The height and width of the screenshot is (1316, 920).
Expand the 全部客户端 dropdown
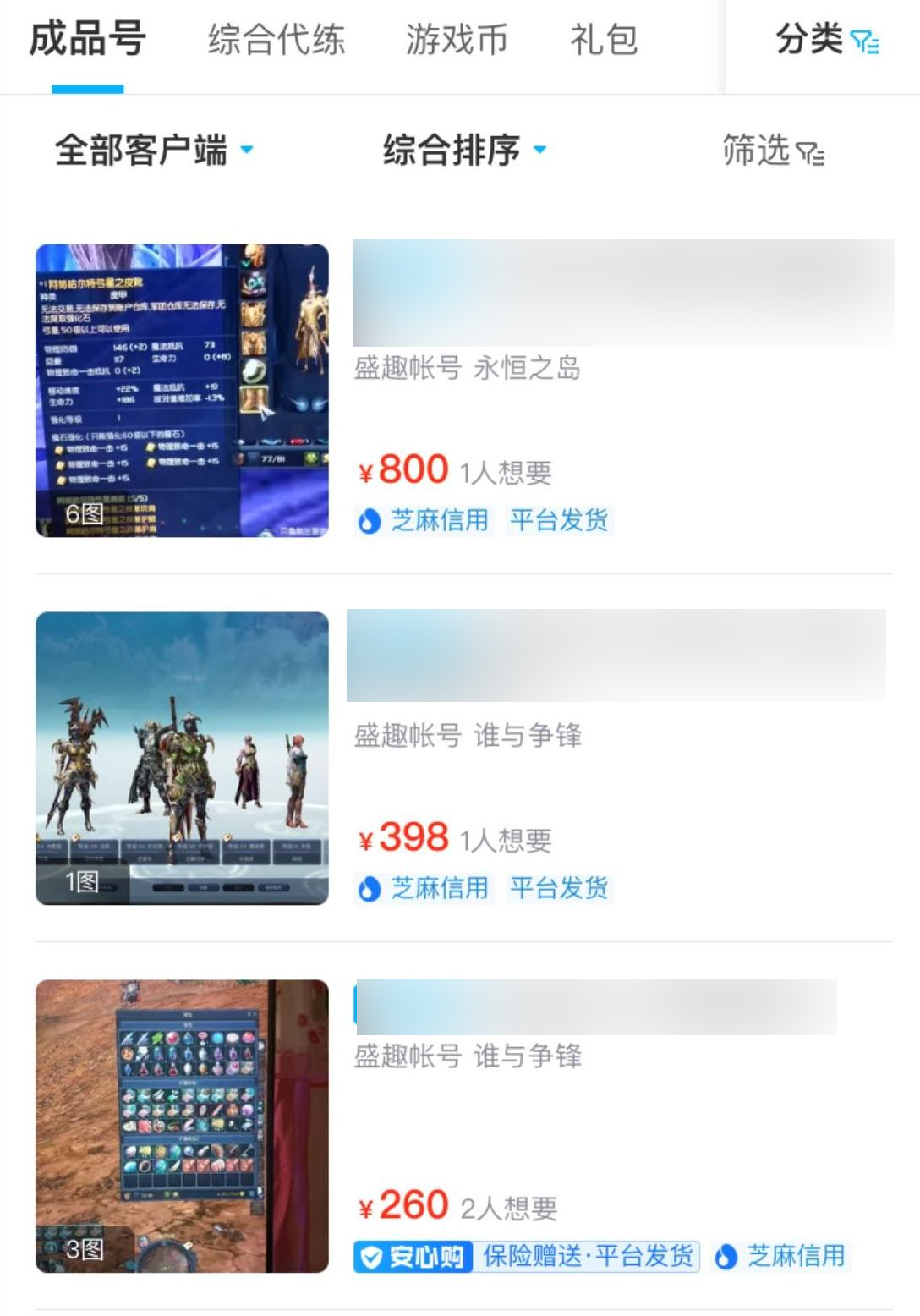tap(153, 151)
